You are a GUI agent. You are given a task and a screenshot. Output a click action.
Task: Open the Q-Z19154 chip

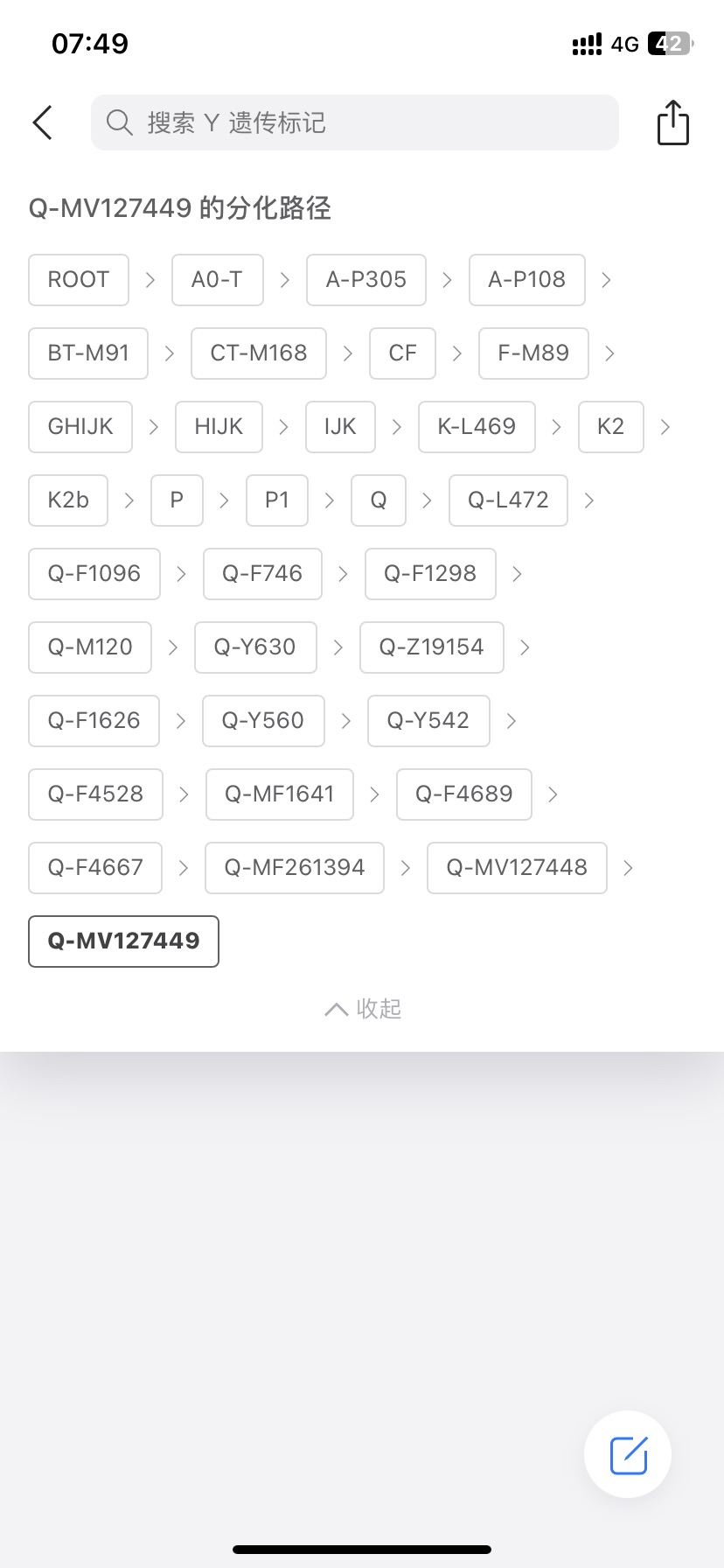[431, 647]
